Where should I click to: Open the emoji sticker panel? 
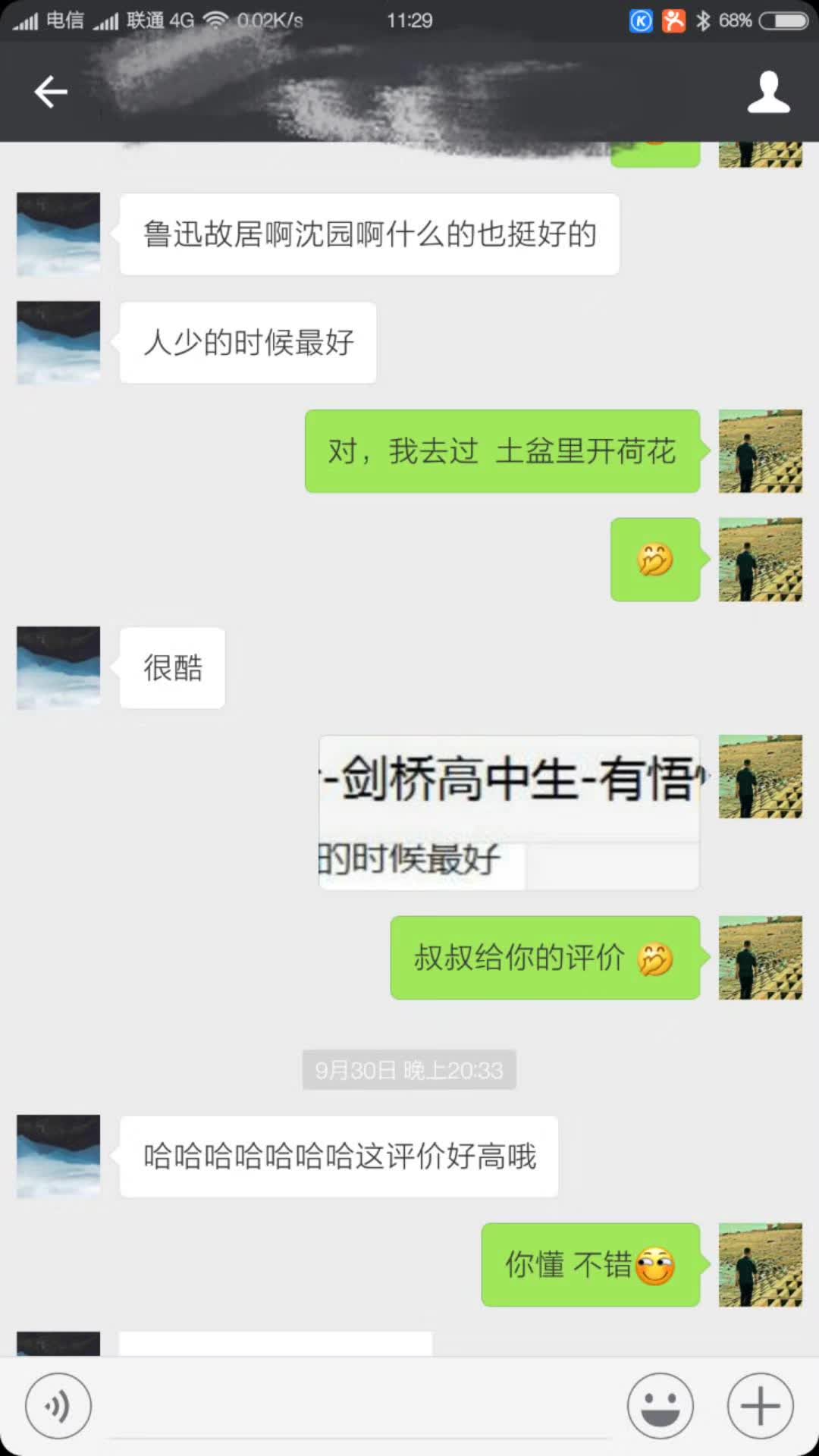[660, 1405]
